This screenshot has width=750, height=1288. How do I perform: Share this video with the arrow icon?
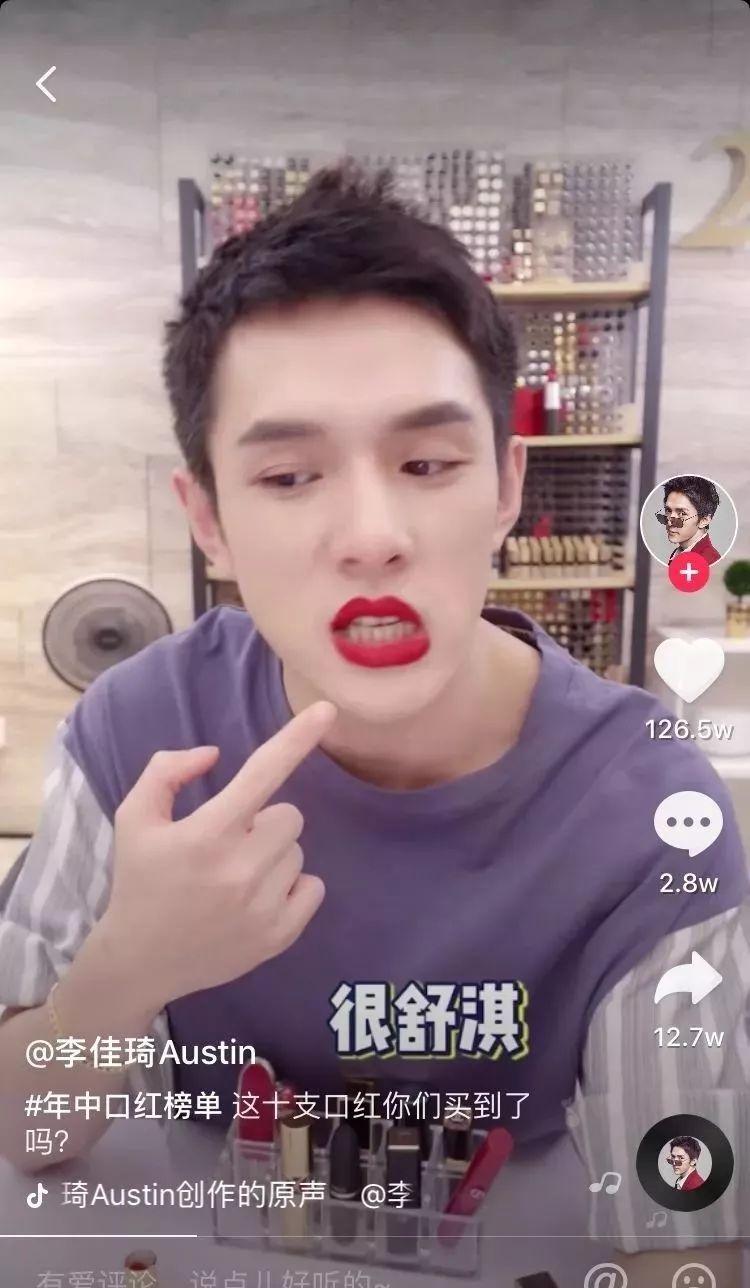click(688, 978)
